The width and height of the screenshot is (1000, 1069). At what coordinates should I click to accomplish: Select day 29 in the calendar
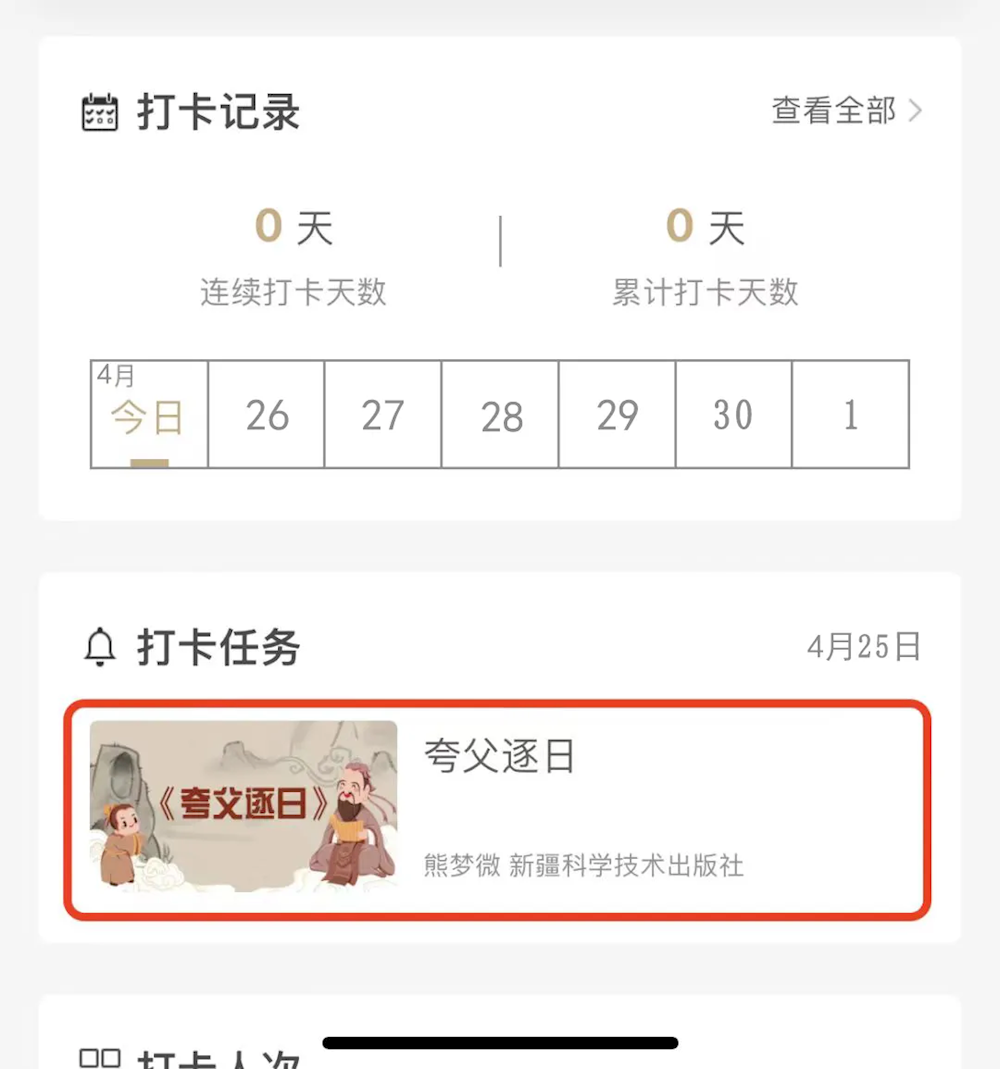(617, 415)
